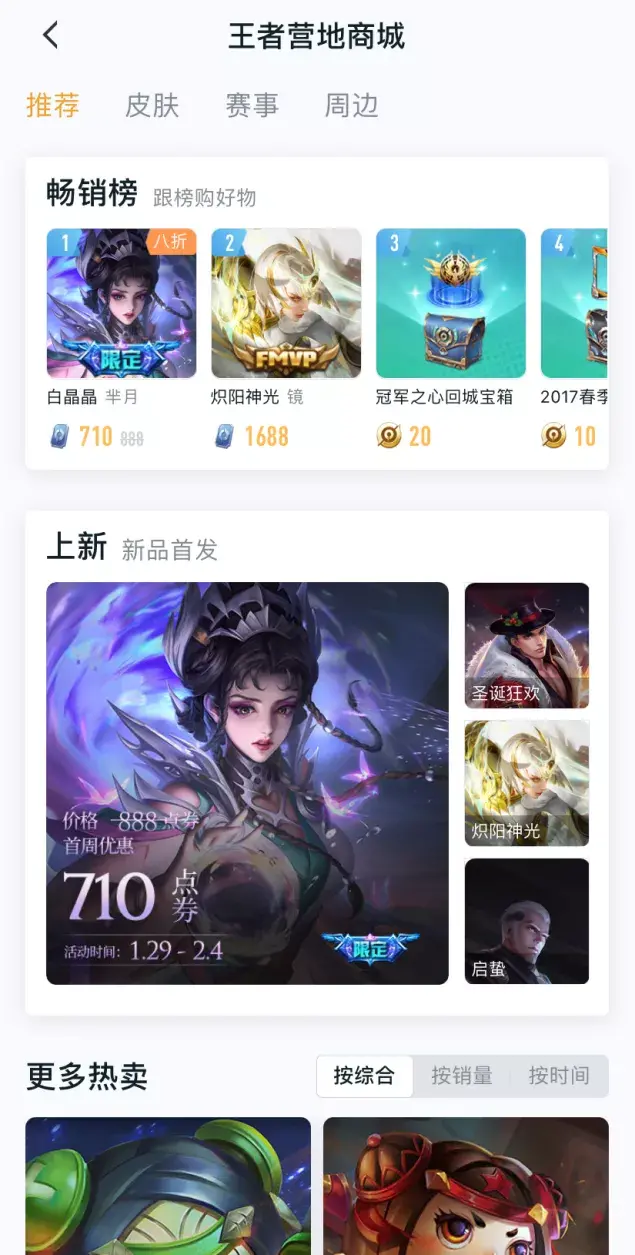This screenshot has height=1255, width=635.
Task: Sort 更多热卖 by 按综合
Action: (364, 1076)
